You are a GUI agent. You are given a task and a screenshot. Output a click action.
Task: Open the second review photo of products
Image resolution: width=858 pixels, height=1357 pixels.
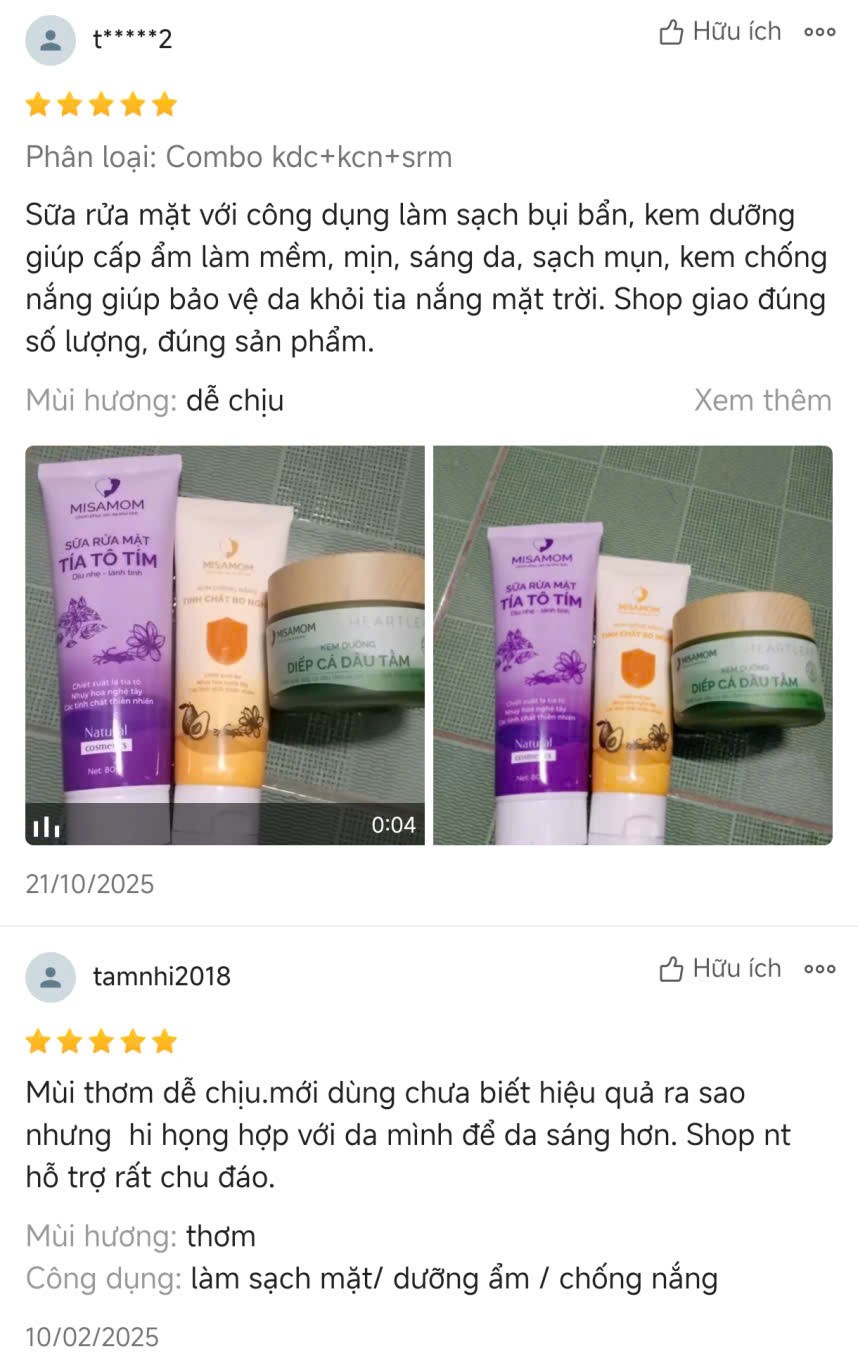(x=632, y=645)
